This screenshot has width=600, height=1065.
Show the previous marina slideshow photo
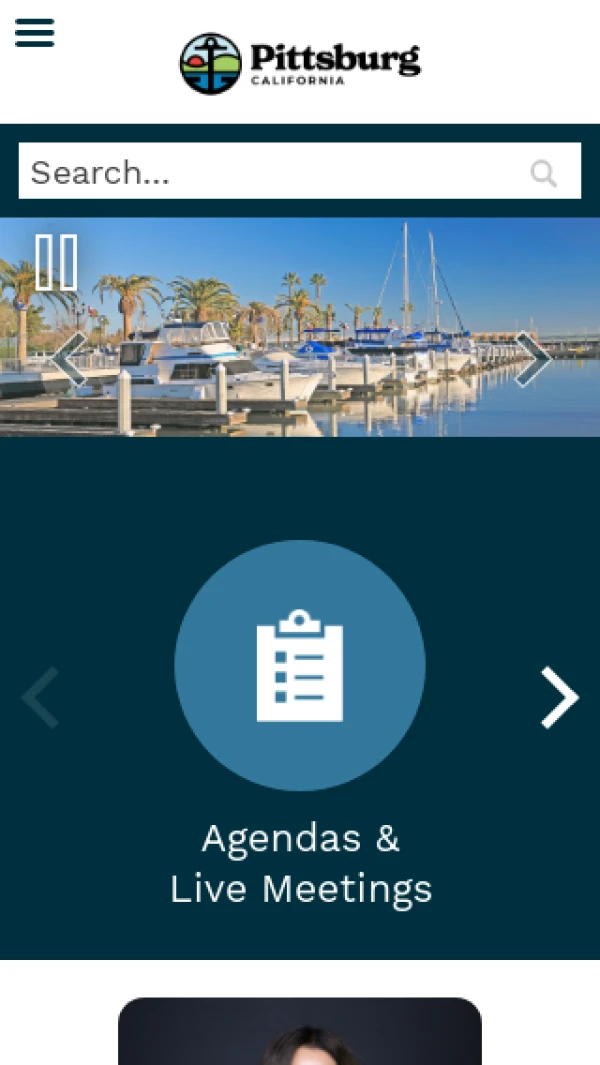tap(69, 359)
